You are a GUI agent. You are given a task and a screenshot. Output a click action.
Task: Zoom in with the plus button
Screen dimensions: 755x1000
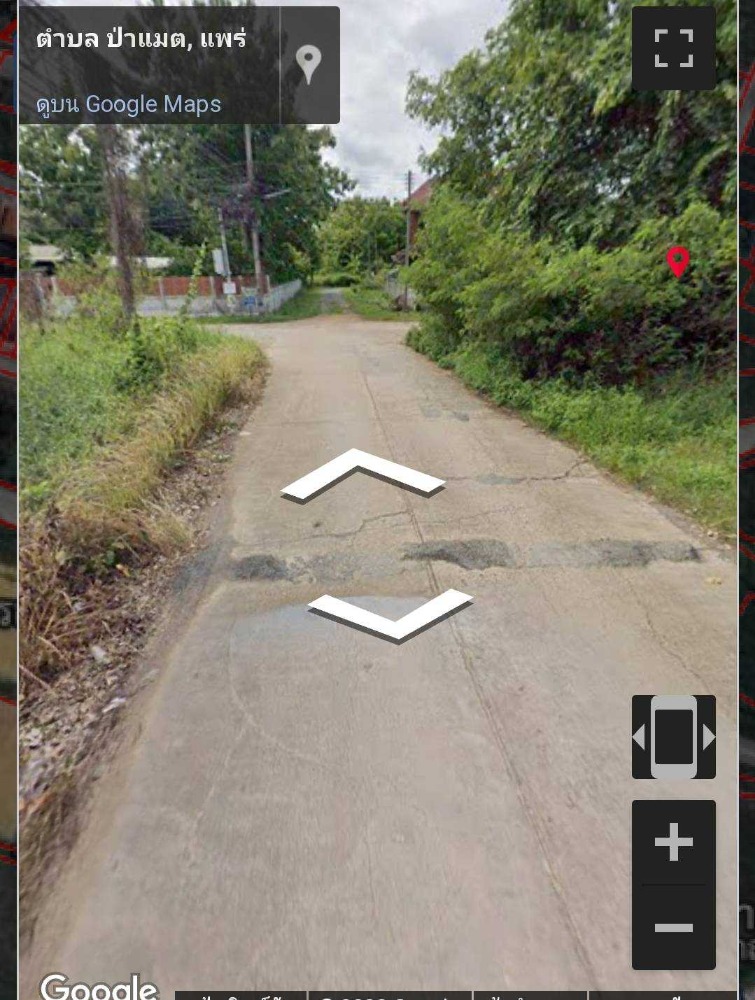[673, 842]
